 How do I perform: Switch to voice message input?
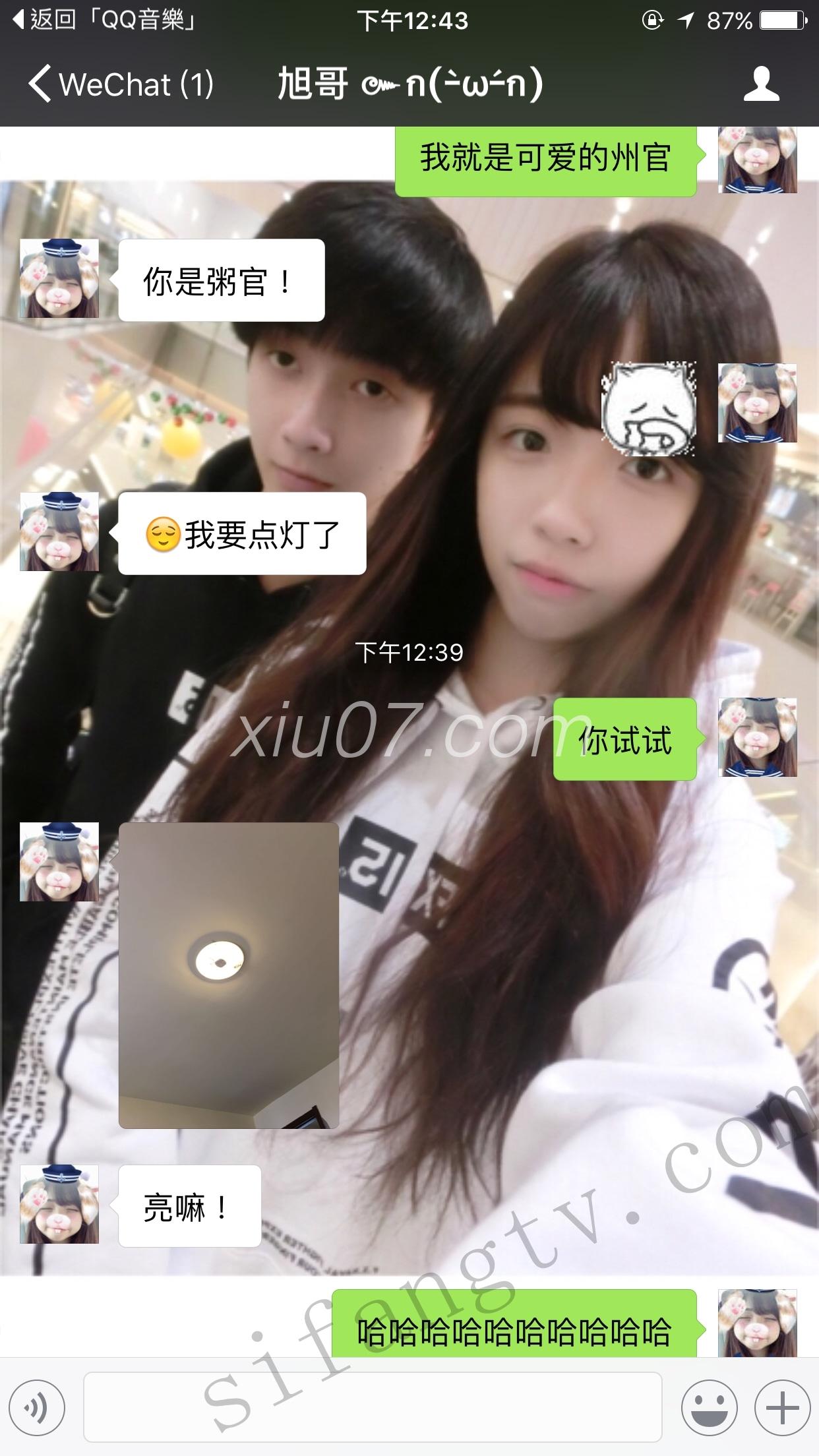click(38, 1408)
